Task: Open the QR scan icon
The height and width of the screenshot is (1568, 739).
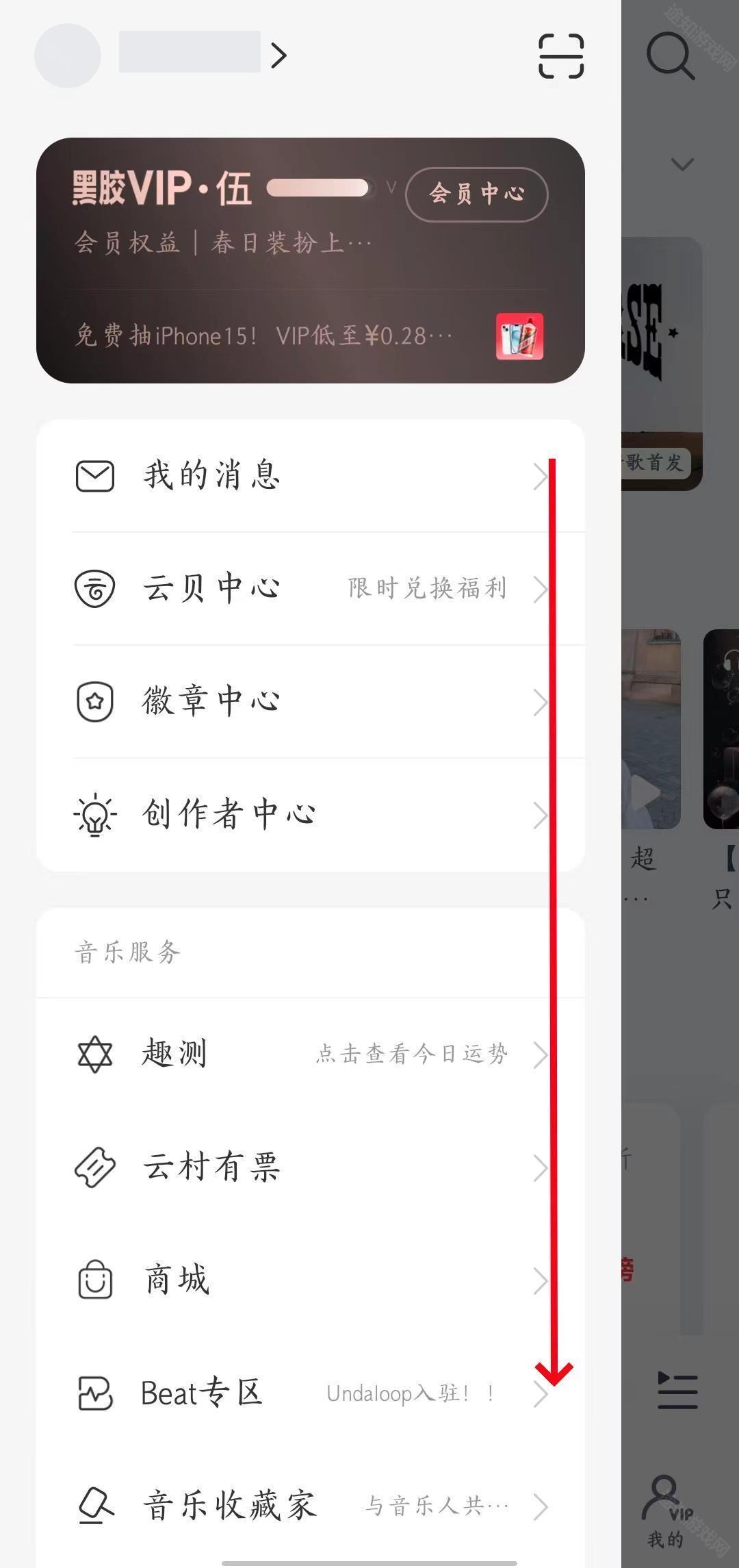Action: click(x=561, y=56)
